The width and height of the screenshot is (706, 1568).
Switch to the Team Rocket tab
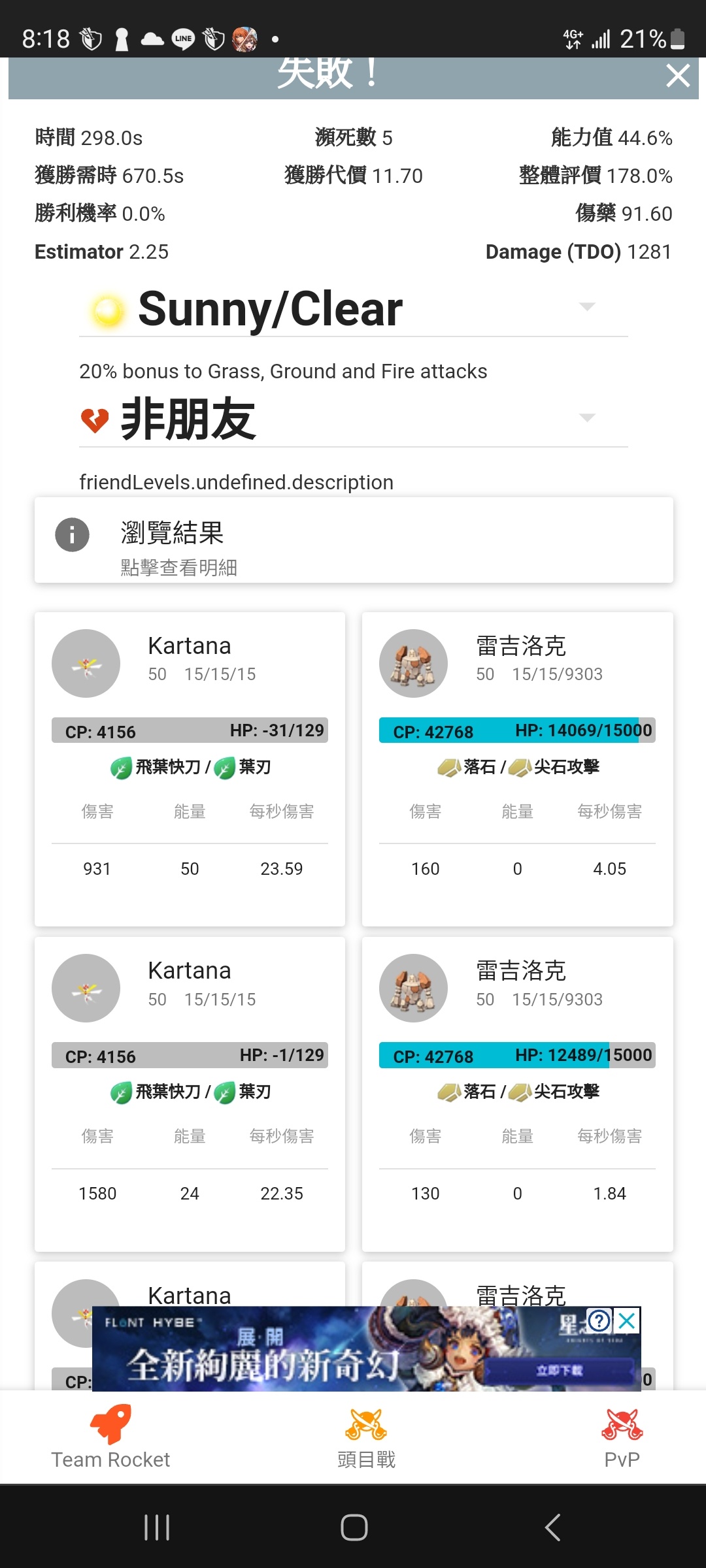(110, 1437)
